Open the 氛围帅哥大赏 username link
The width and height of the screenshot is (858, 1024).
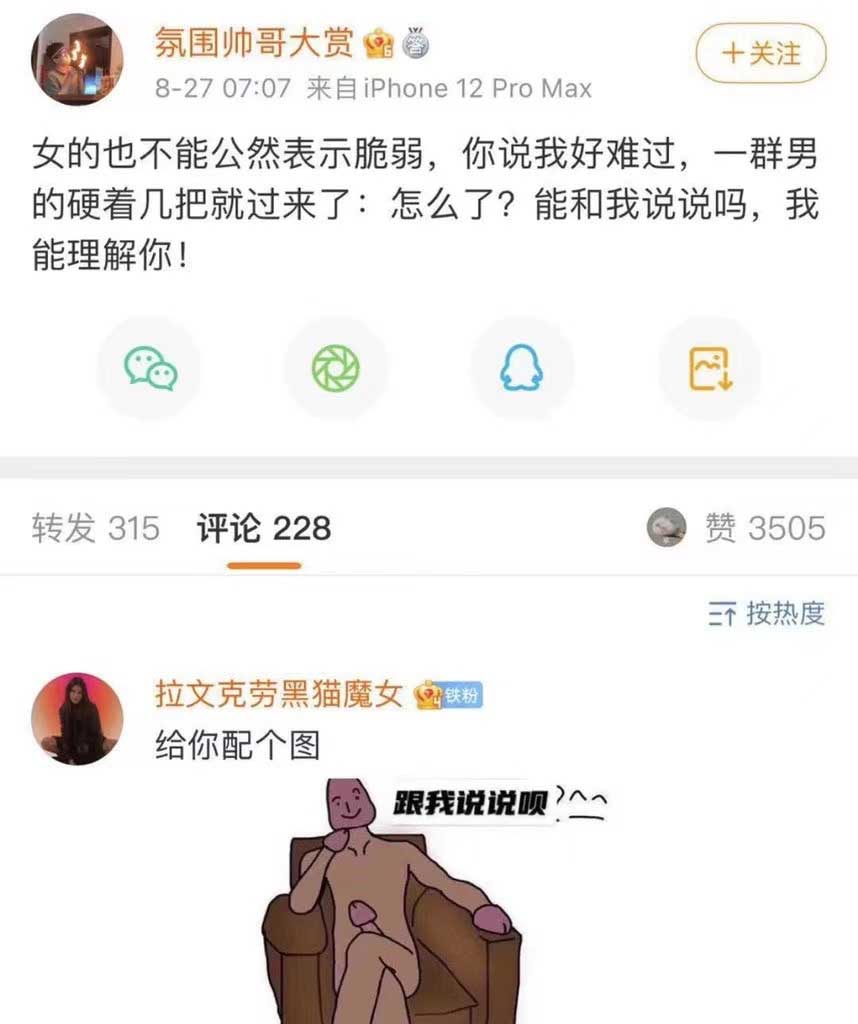point(254,42)
